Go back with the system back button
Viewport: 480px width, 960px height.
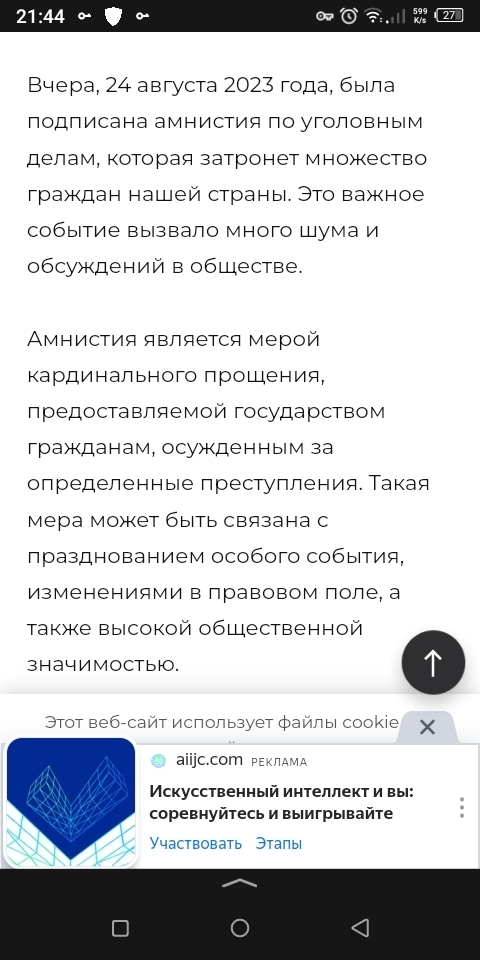[x=360, y=928]
